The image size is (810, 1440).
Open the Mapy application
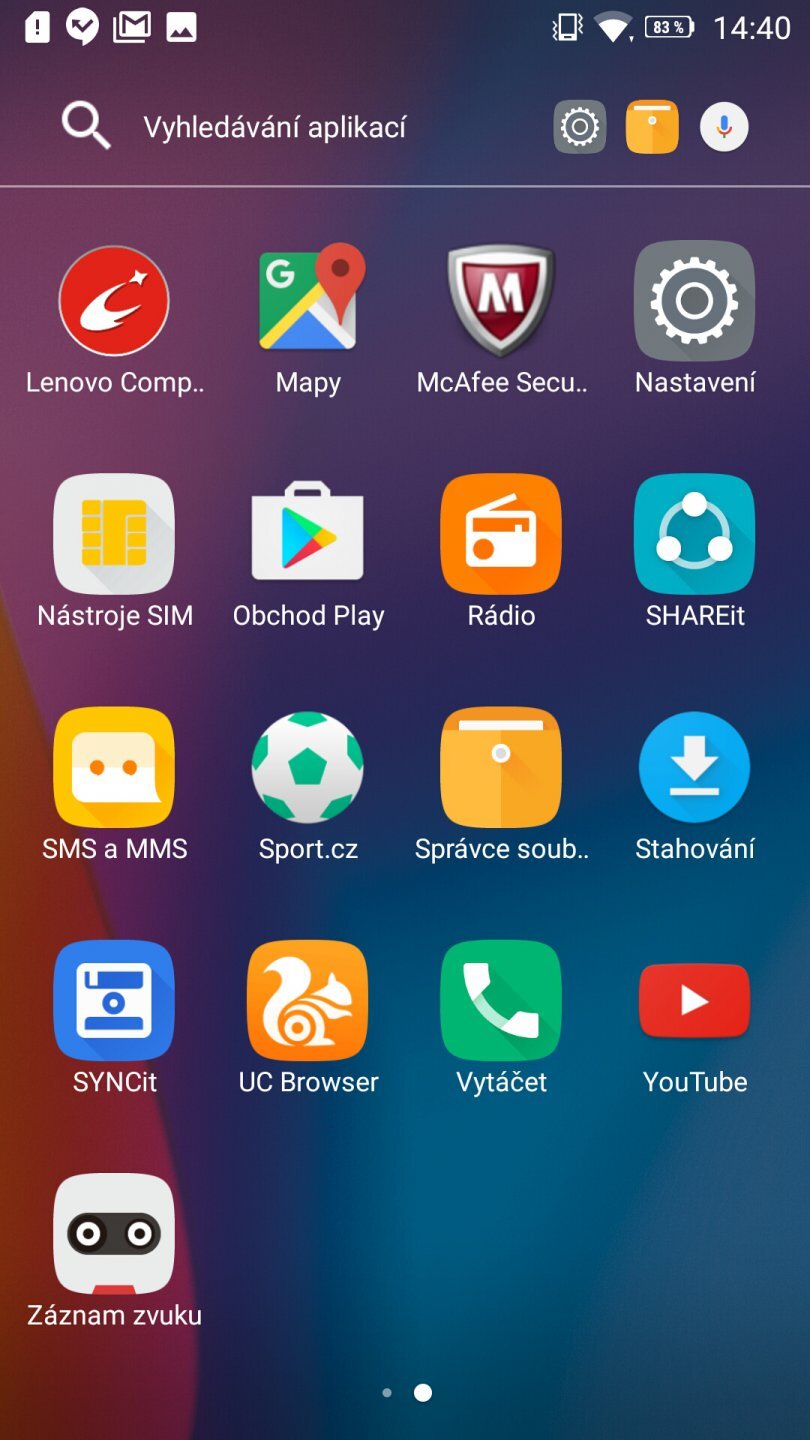tap(307, 300)
